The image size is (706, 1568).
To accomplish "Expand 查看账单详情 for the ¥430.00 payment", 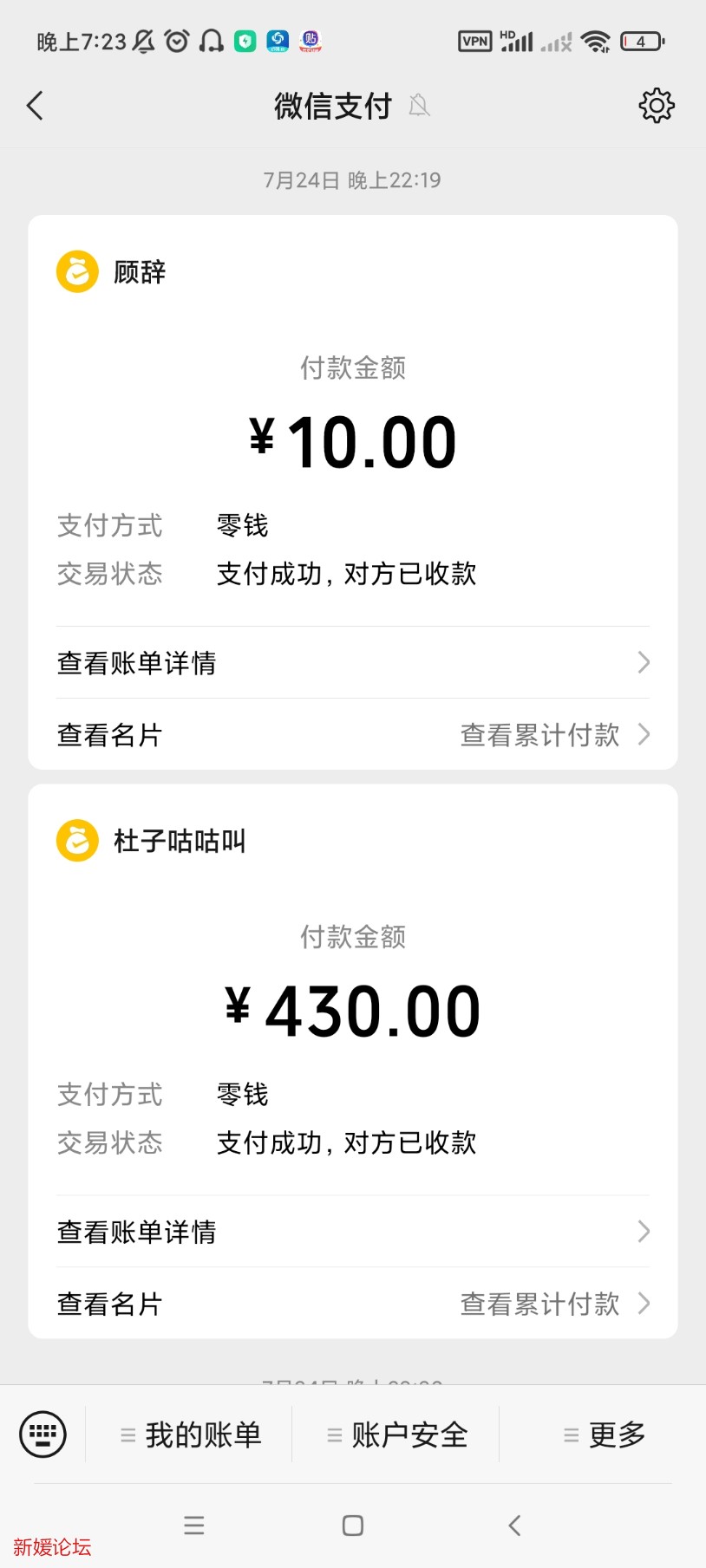I will pyautogui.click(x=351, y=1232).
